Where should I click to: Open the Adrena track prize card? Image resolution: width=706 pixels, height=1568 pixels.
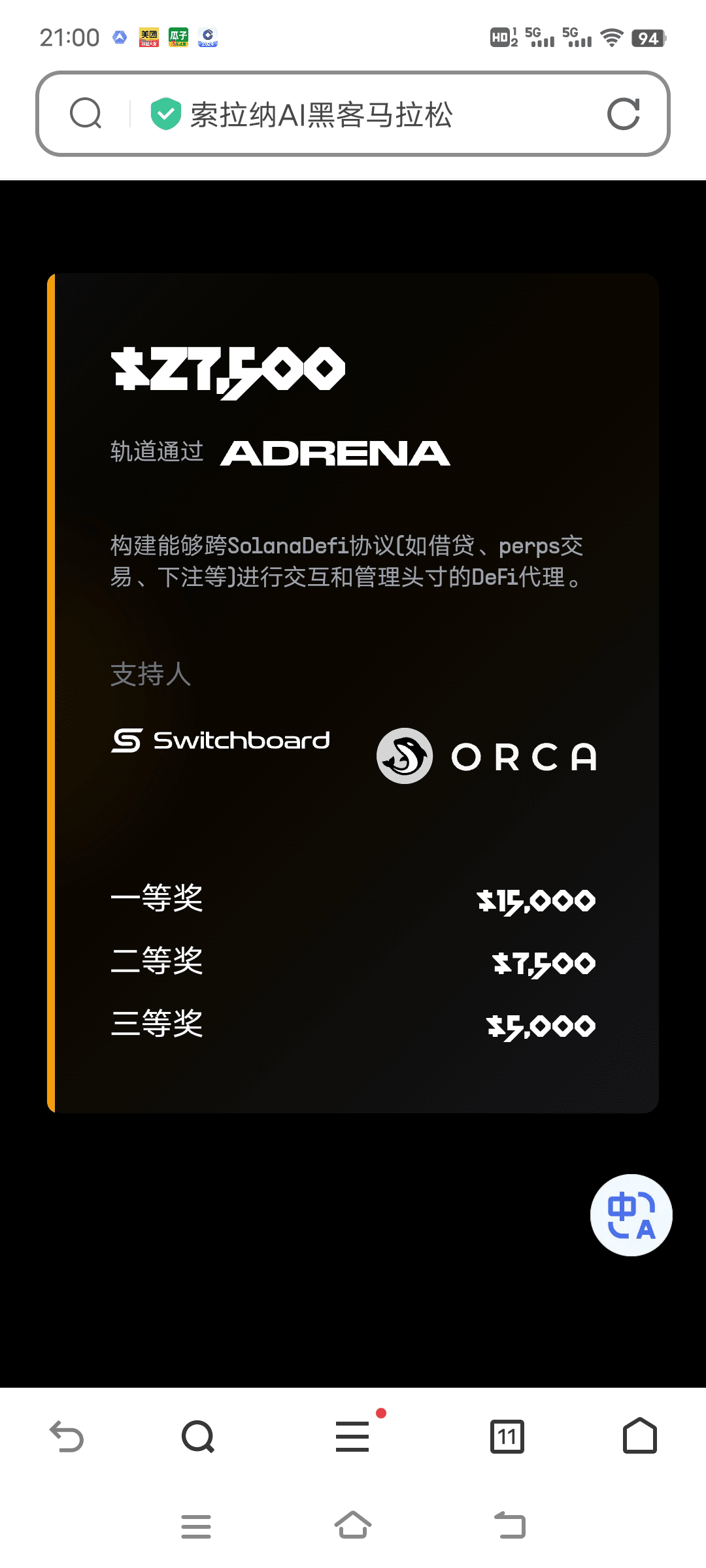(353, 693)
